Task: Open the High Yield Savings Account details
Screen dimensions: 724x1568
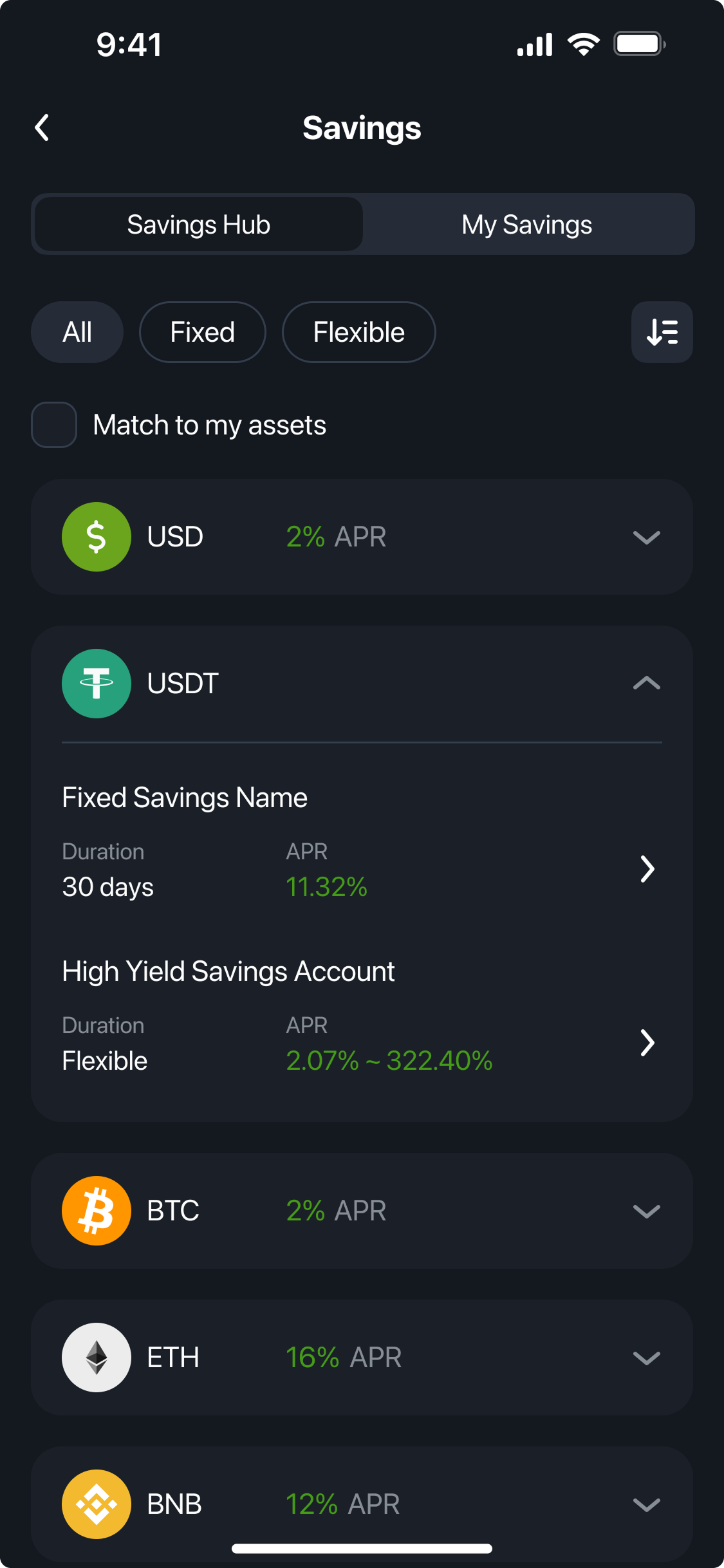Action: (647, 1043)
